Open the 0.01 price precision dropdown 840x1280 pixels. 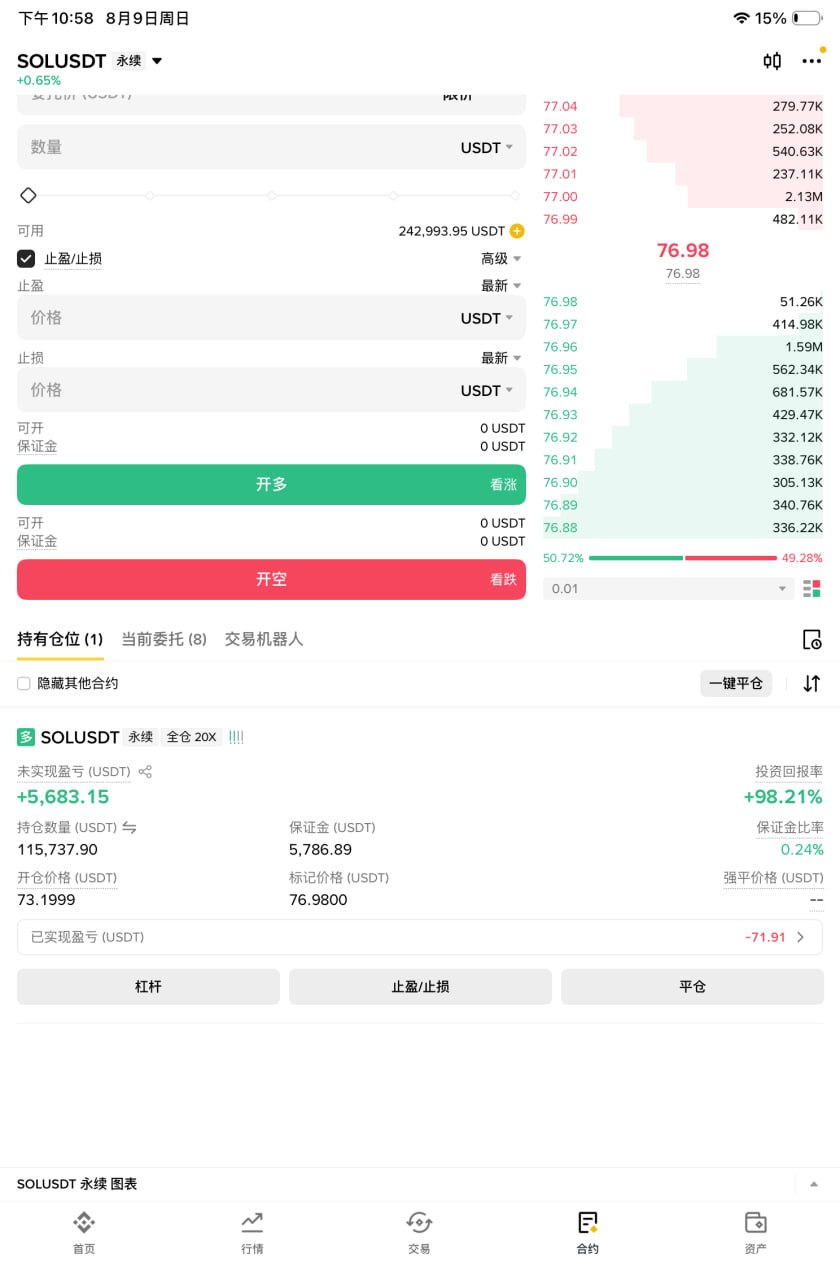coord(668,589)
